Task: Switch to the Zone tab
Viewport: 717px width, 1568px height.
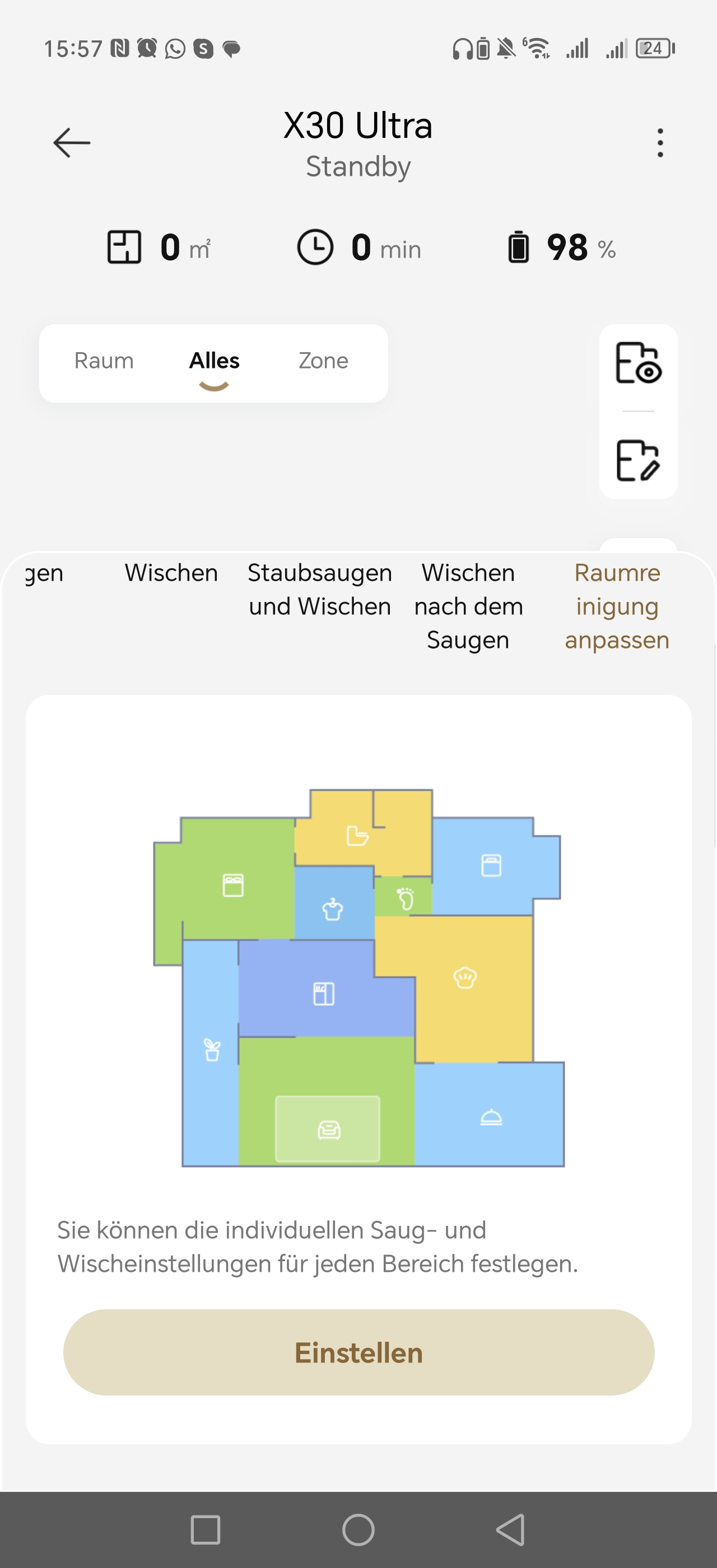Action: point(323,360)
